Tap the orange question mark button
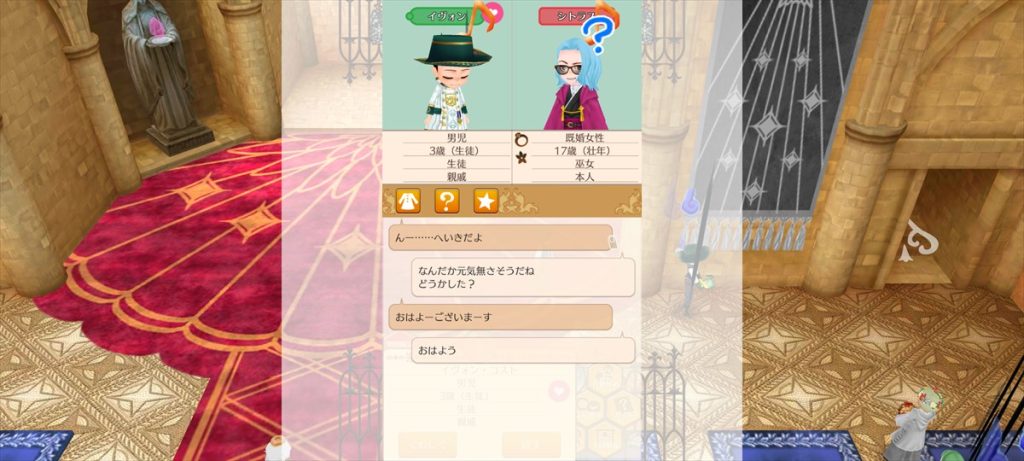1024x461 pixels. (447, 201)
